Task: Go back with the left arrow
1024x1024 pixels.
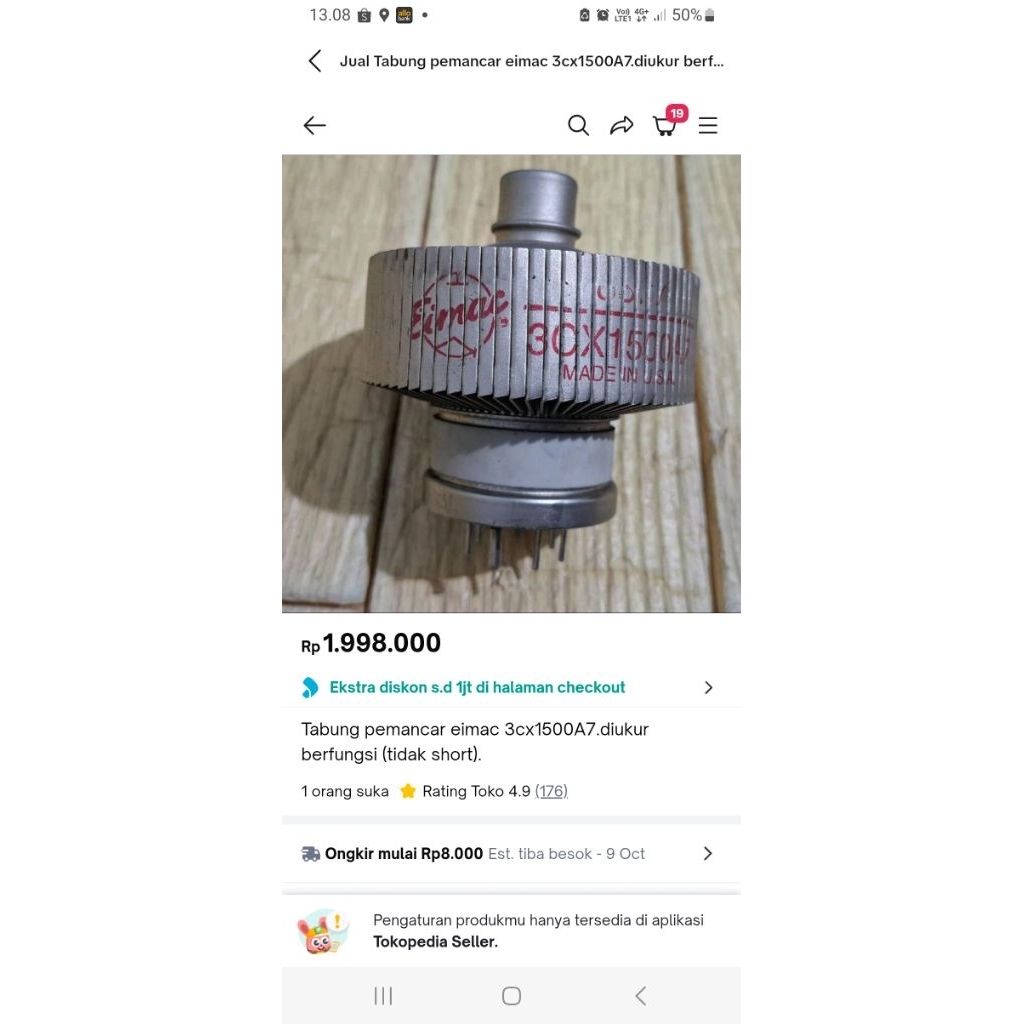Action: click(x=315, y=125)
